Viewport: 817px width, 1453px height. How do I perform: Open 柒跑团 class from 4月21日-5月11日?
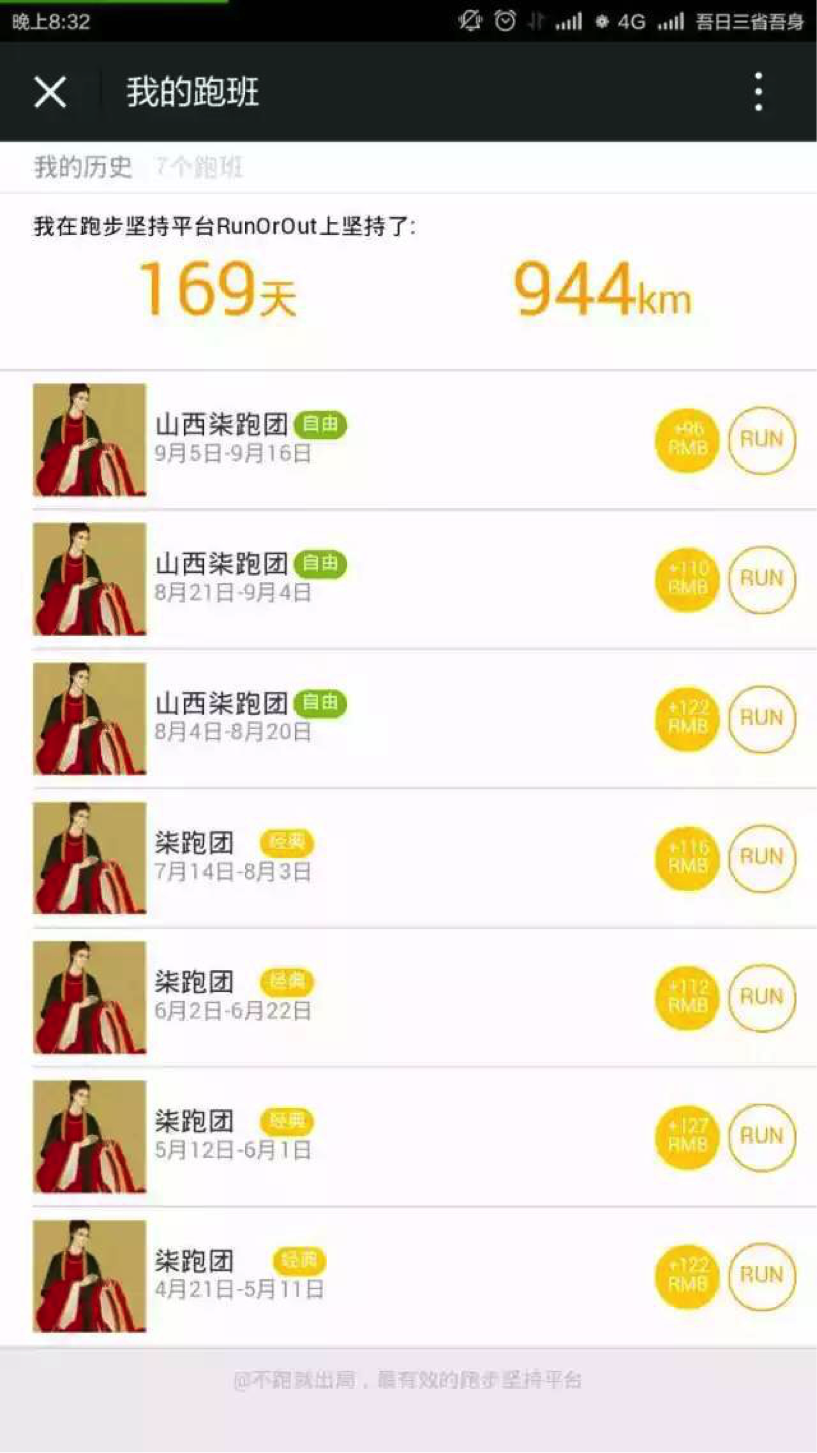[x=408, y=1276]
